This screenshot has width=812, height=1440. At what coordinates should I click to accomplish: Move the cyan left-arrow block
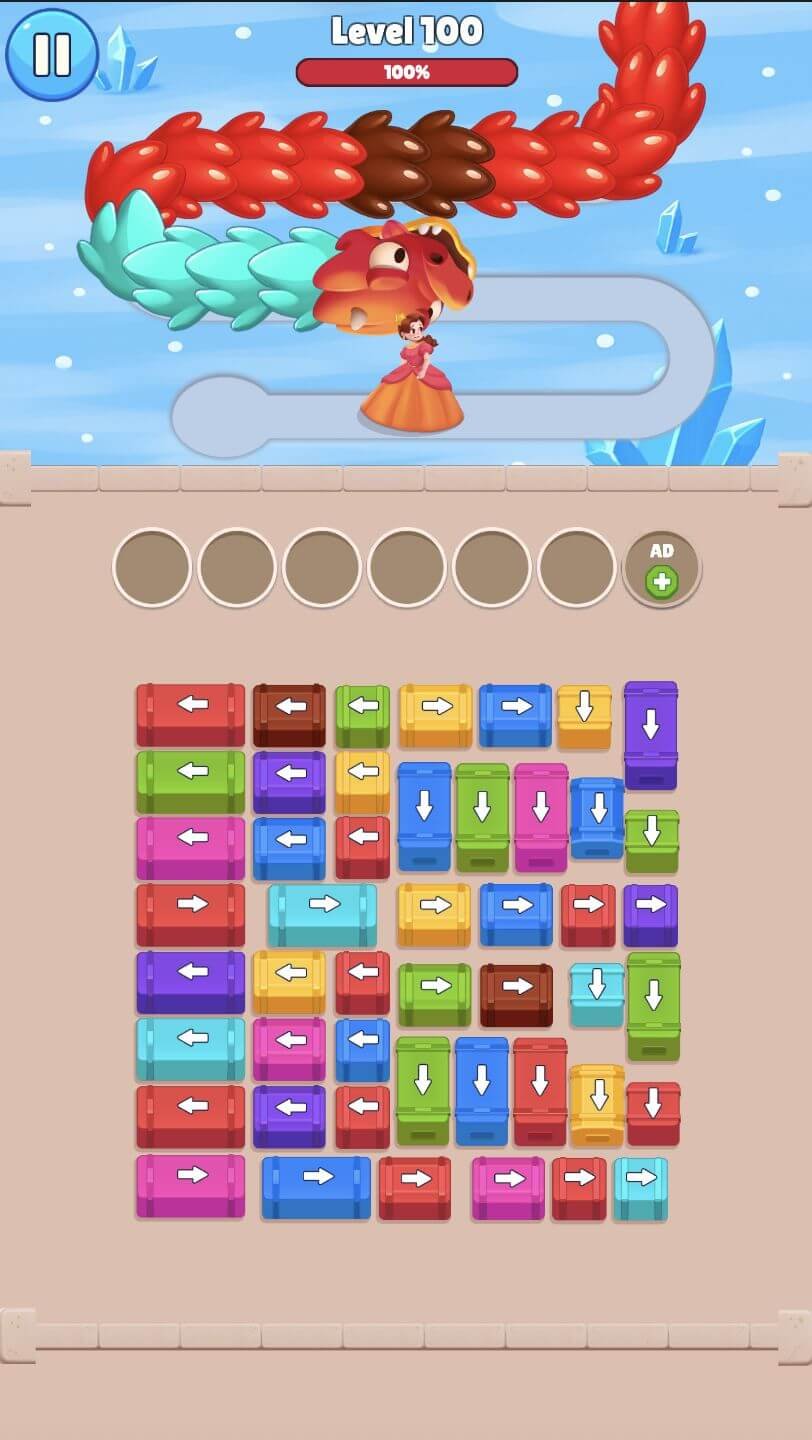tap(190, 1048)
